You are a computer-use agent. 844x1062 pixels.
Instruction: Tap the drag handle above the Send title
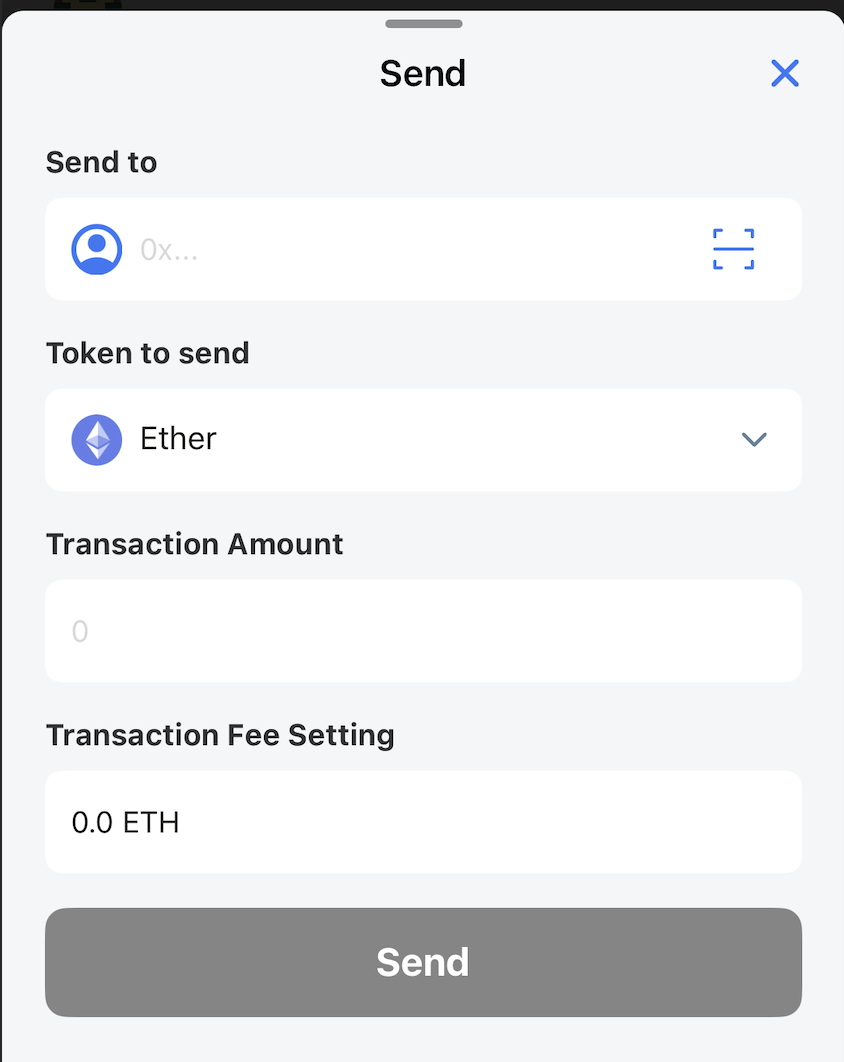[422, 23]
